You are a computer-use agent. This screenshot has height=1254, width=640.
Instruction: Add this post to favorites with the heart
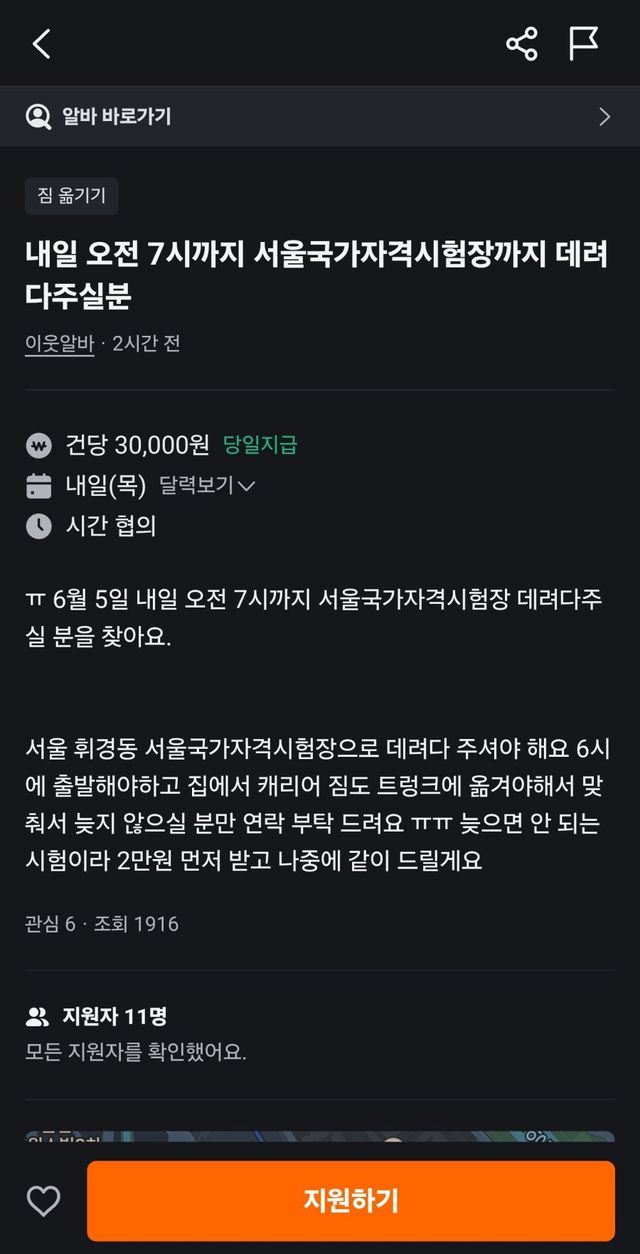[43, 1201]
